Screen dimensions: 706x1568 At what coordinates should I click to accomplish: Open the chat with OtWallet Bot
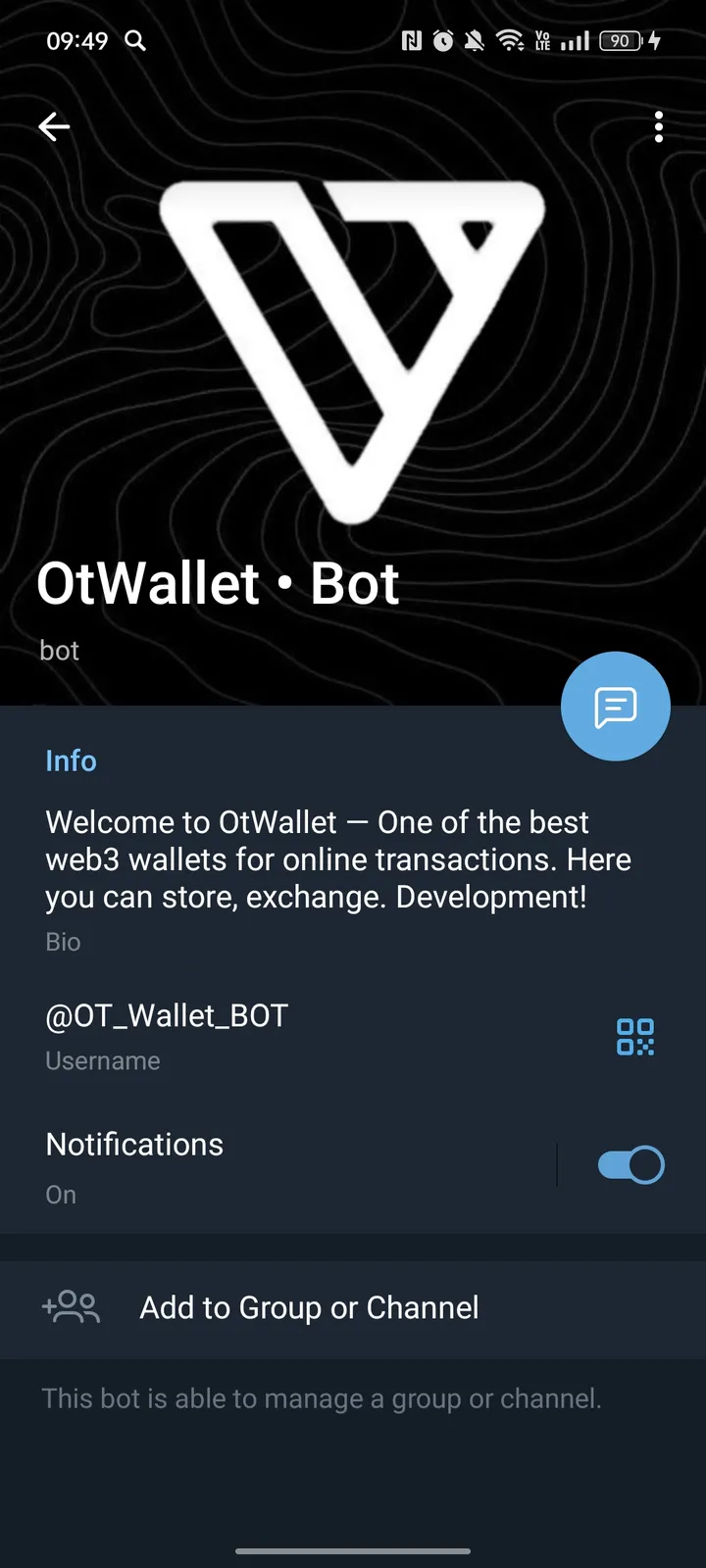pos(615,706)
